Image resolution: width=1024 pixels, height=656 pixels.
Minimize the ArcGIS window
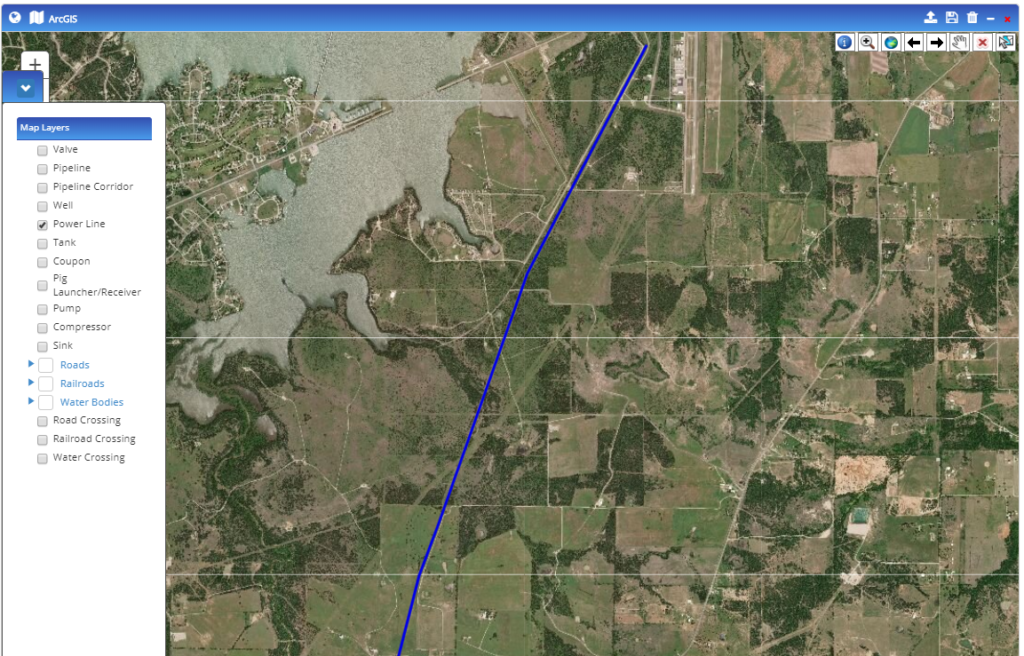pyautogui.click(x=990, y=19)
